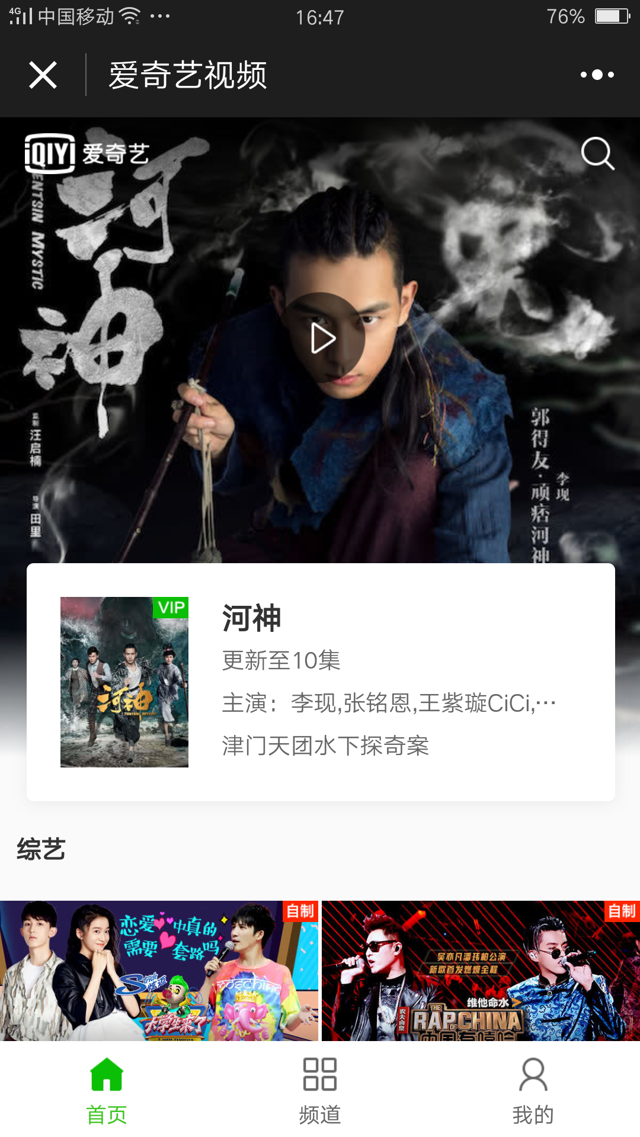This screenshot has height=1137, width=640.
Task: Switch to the 首页 tab
Action: (x=107, y=1091)
